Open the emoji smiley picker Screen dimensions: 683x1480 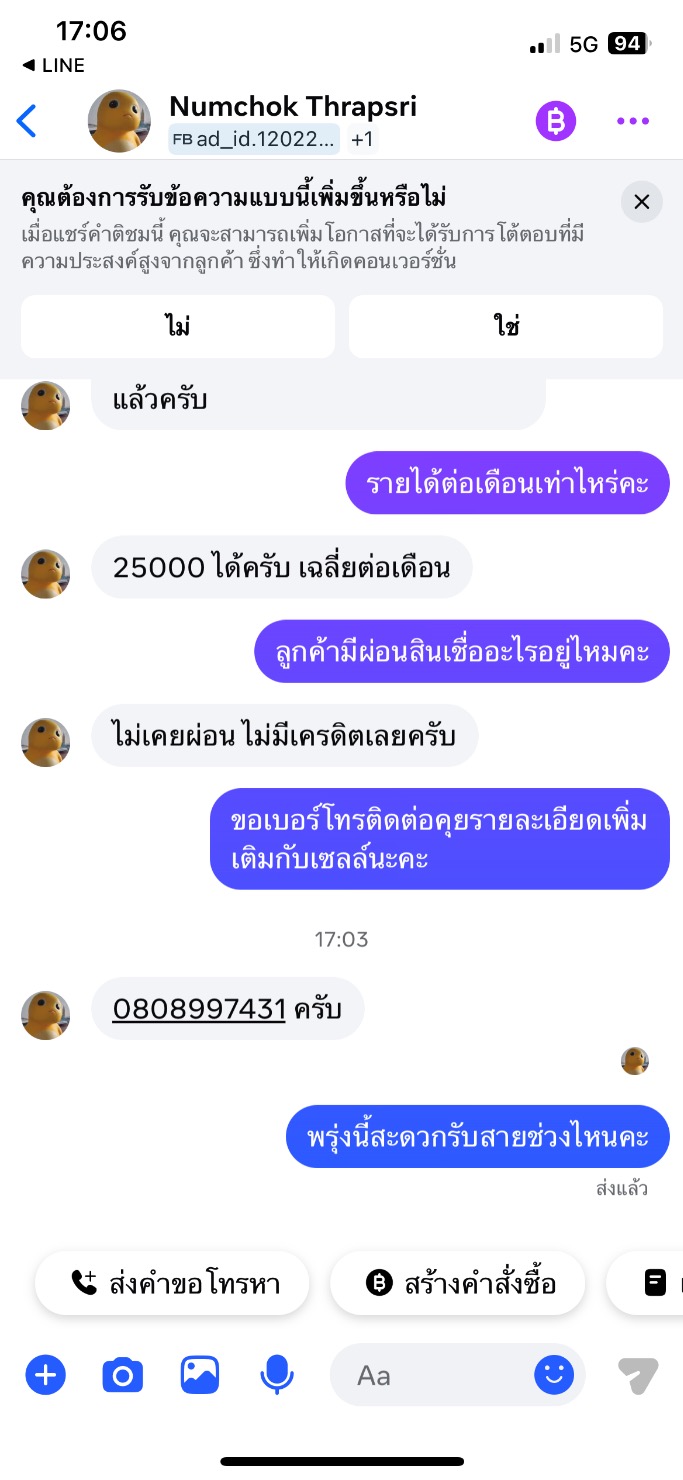pyautogui.click(x=553, y=1375)
